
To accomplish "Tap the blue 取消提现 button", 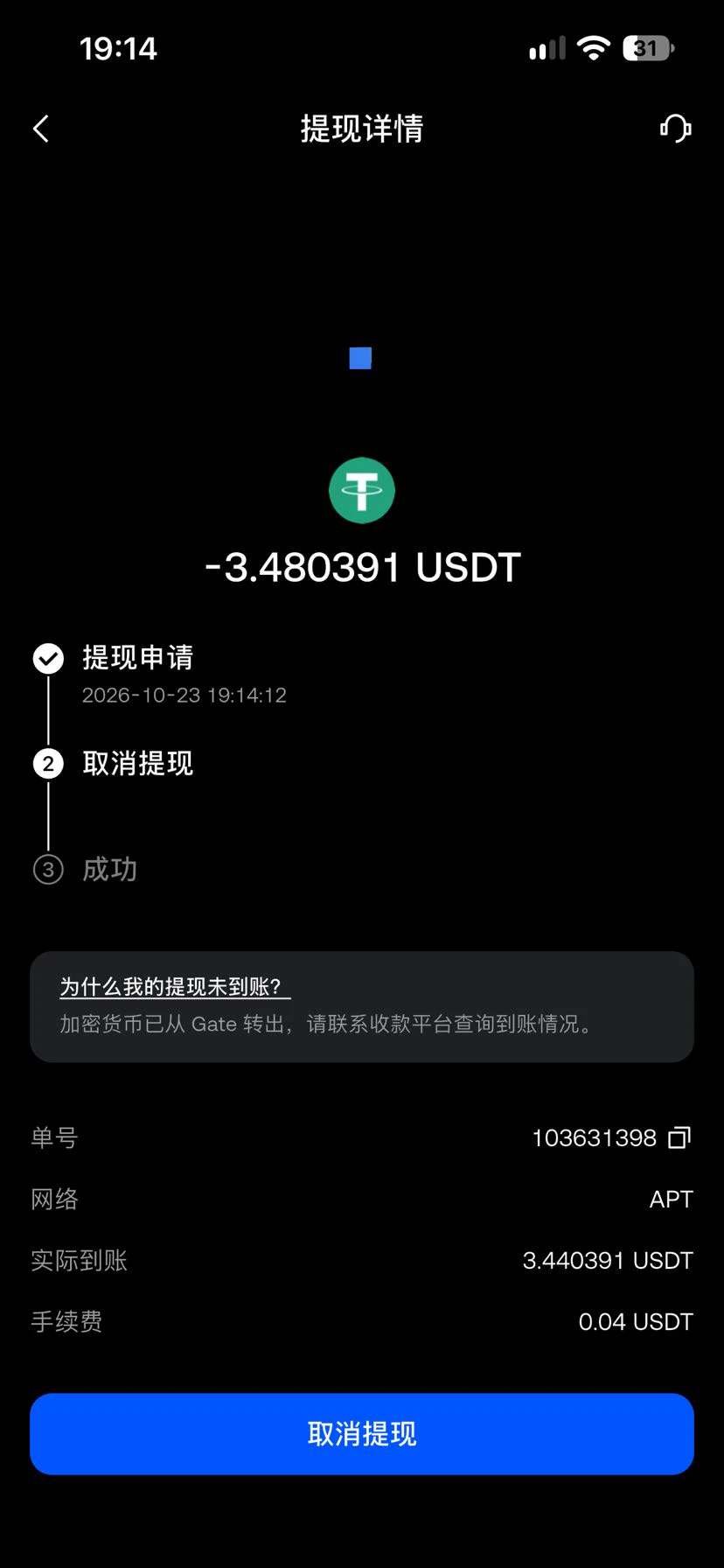I will click(362, 1434).
